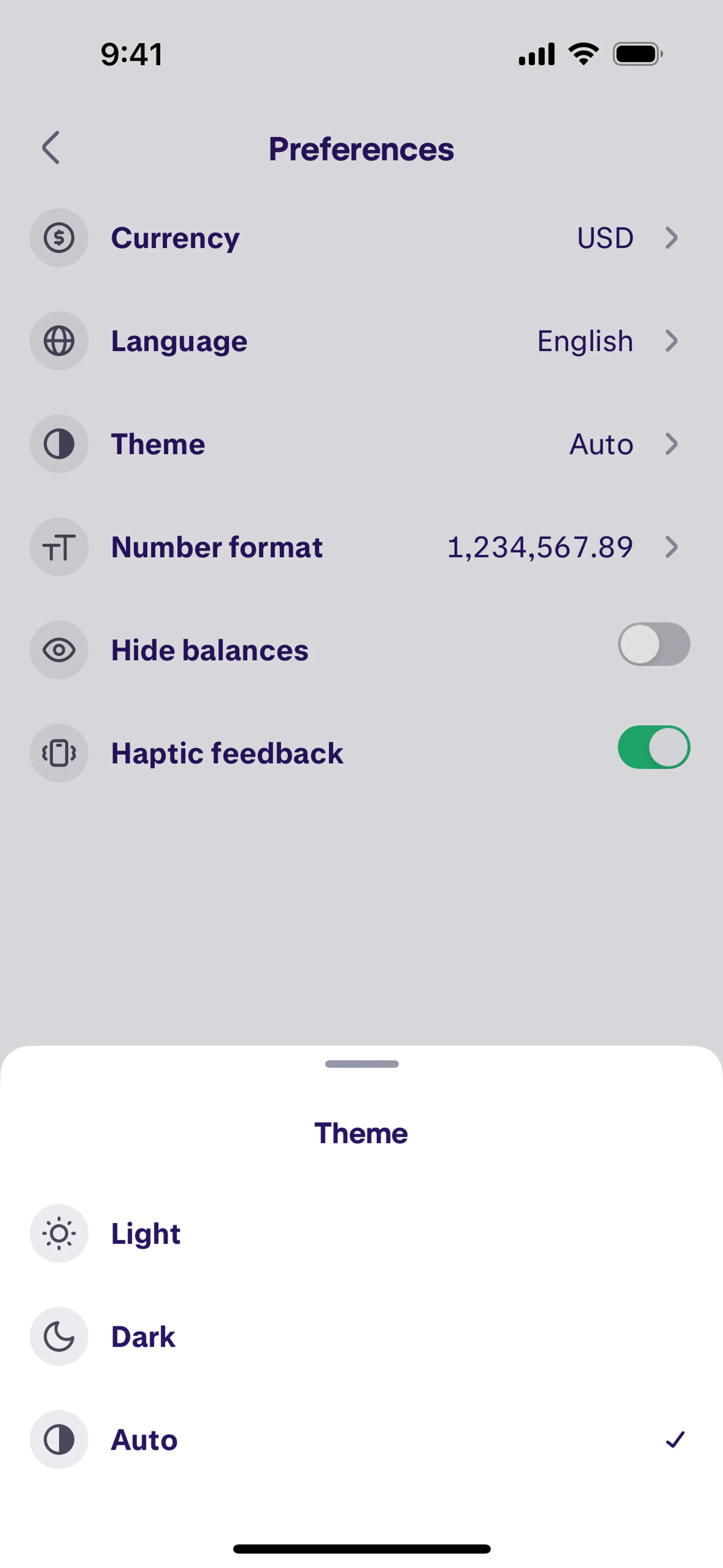Open the Currency setting
This screenshot has height=1568, width=723.
click(x=361, y=238)
